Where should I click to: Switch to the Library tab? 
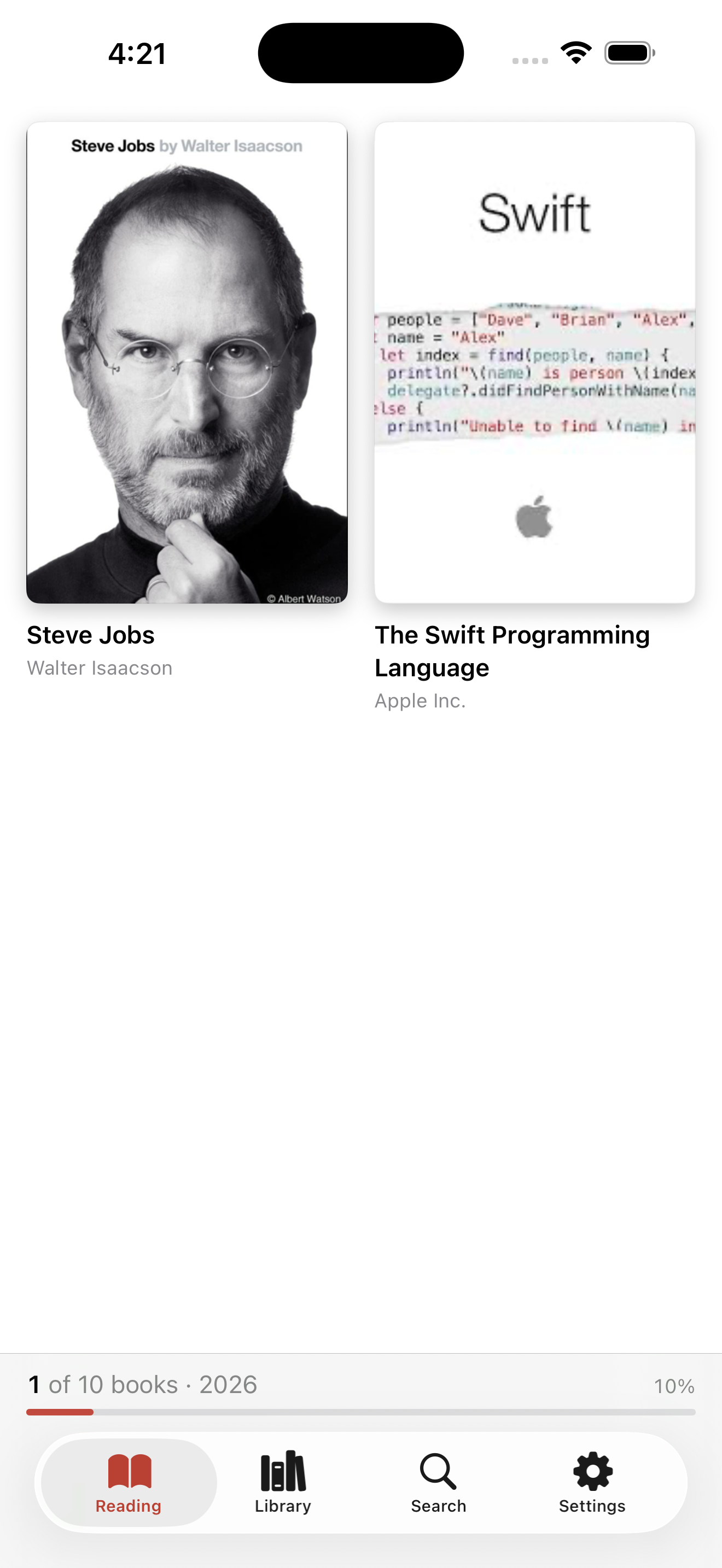[x=283, y=1482]
